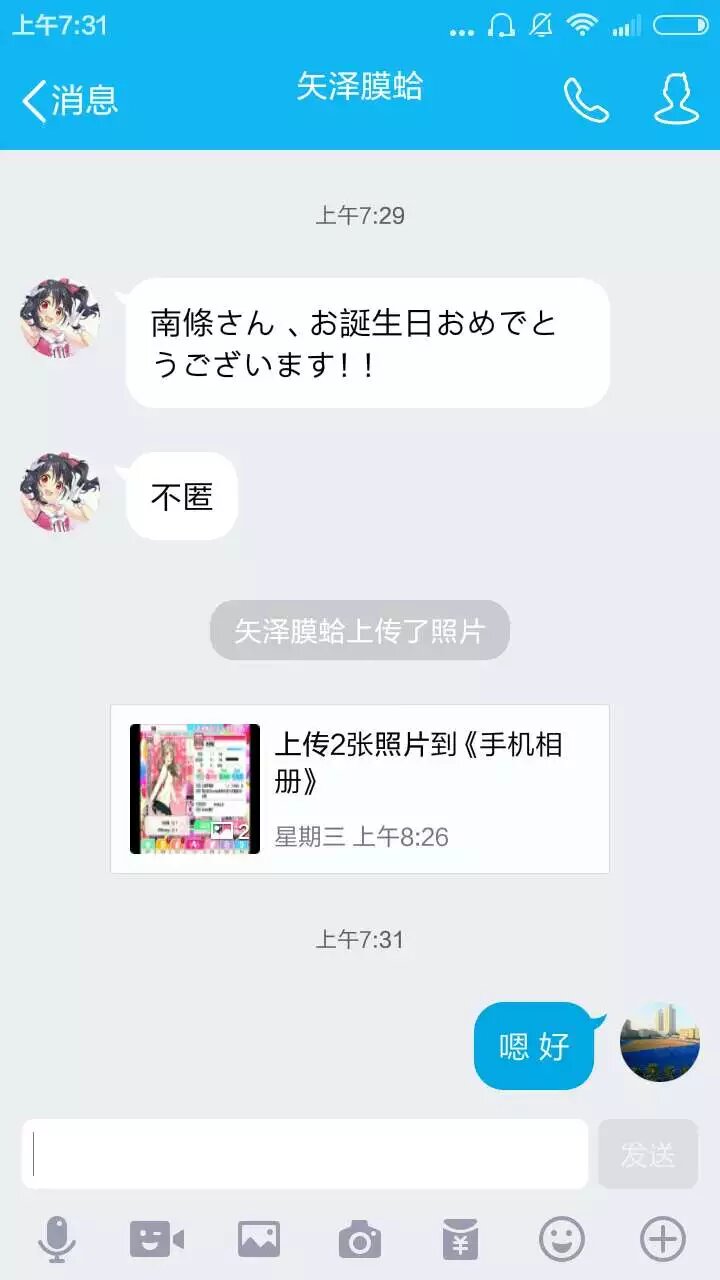The image size is (720, 1280).
Task: Open the camera to take a photo
Action: [x=360, y=1240]
